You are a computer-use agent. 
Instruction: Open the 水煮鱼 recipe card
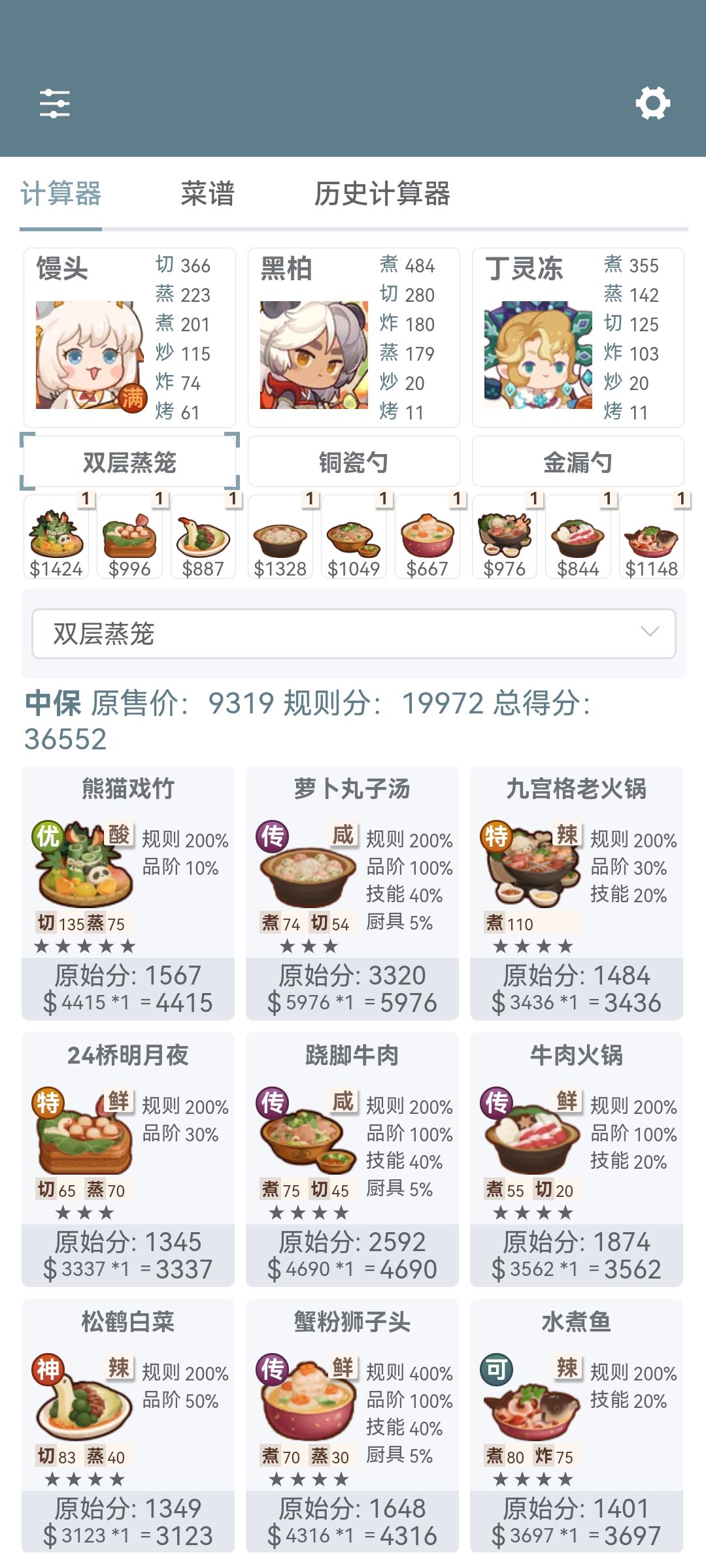click(577, 1426)
